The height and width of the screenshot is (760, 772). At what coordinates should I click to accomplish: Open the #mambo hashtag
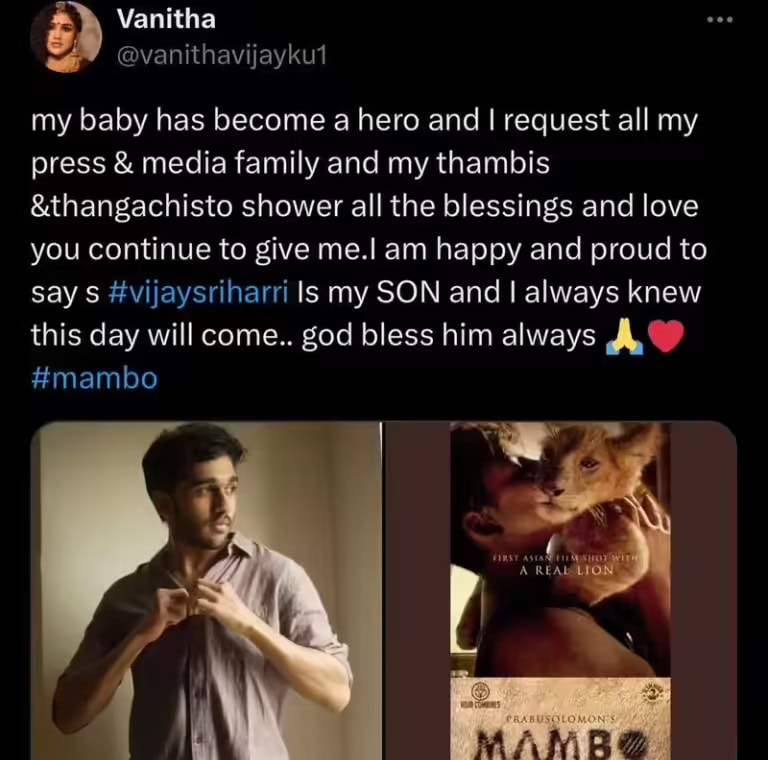[x=94, y=379]
